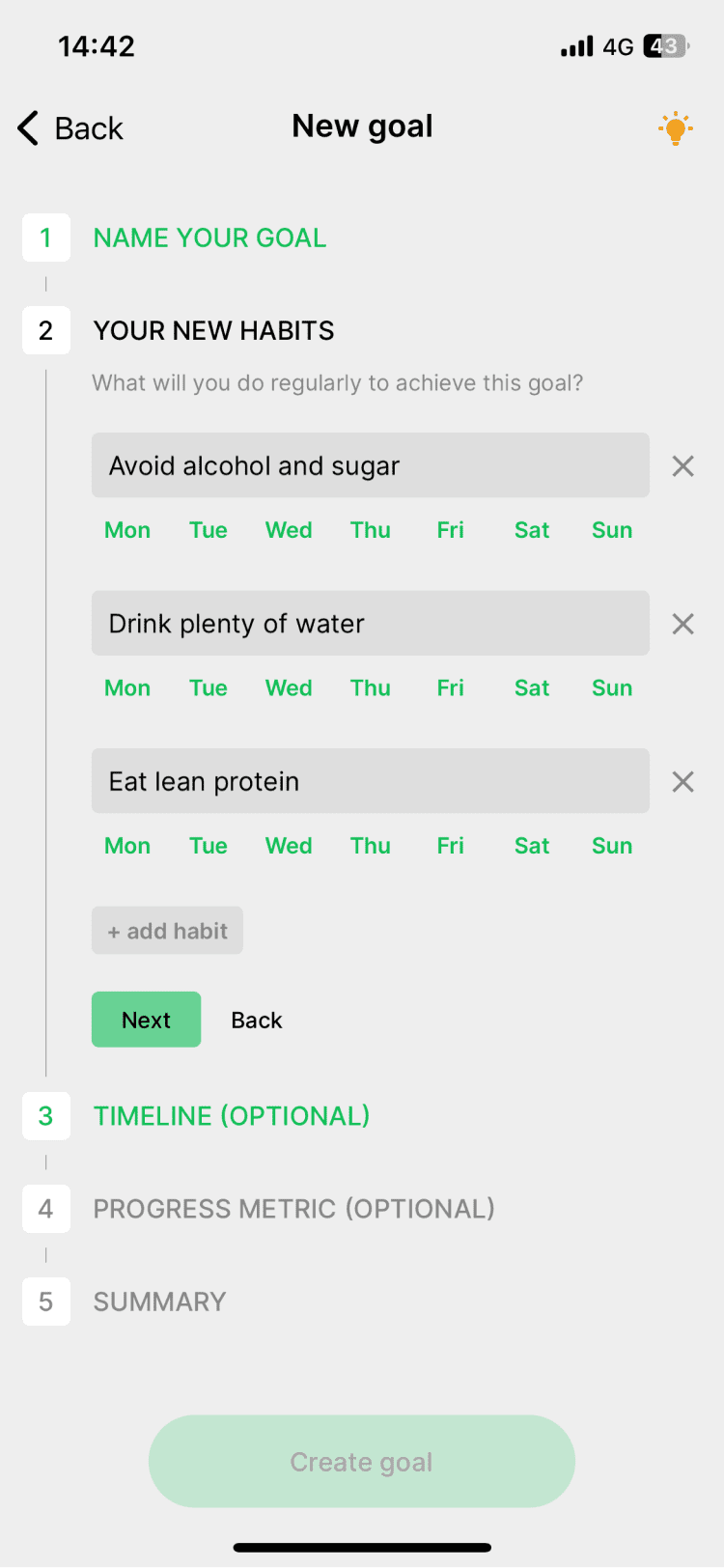Viewport: 724px width, 1568px height.
Task: Remove the Eat lean protein habit
Action: (x=683, y=781)
